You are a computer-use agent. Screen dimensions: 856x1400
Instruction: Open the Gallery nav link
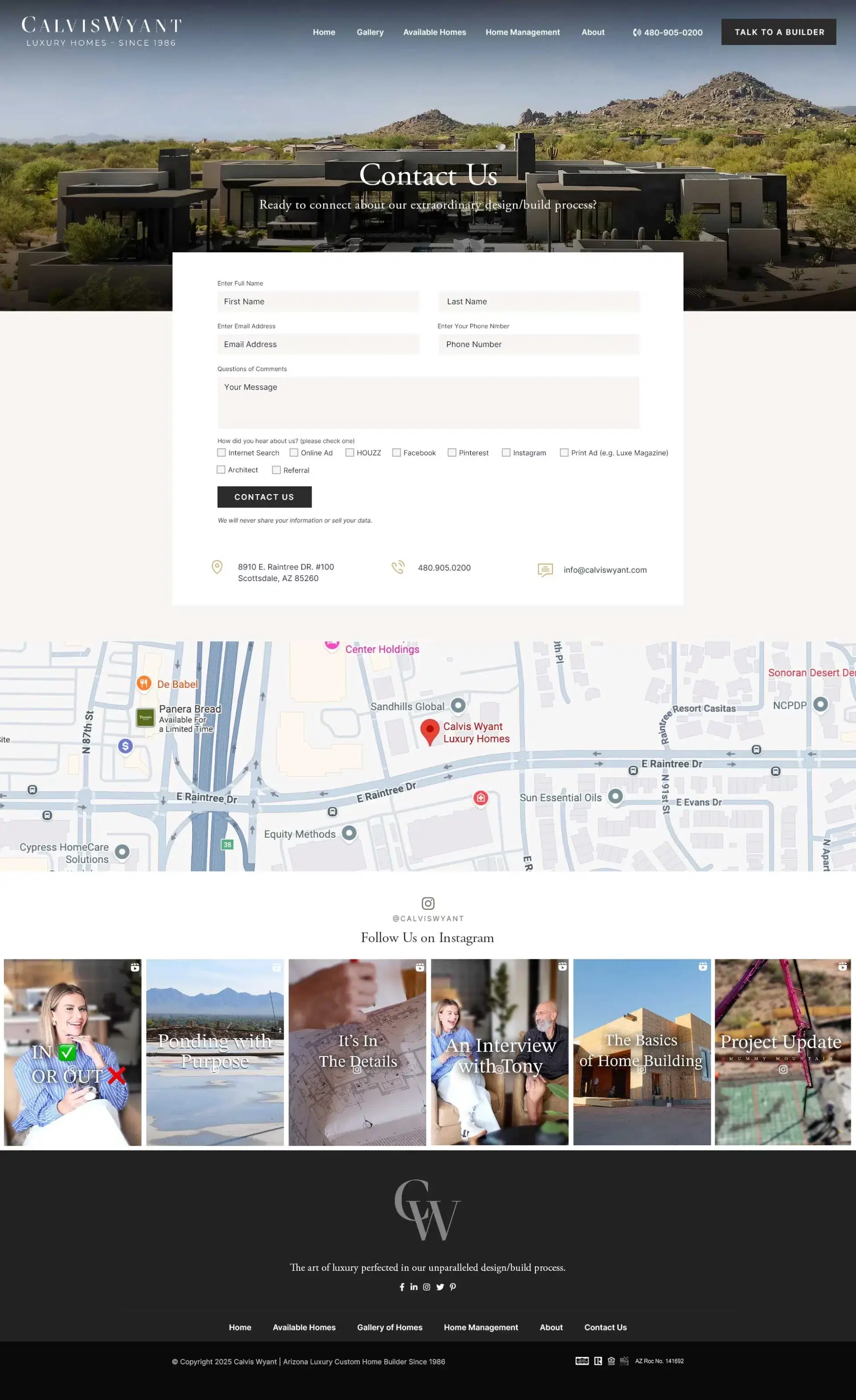[370, 33]
